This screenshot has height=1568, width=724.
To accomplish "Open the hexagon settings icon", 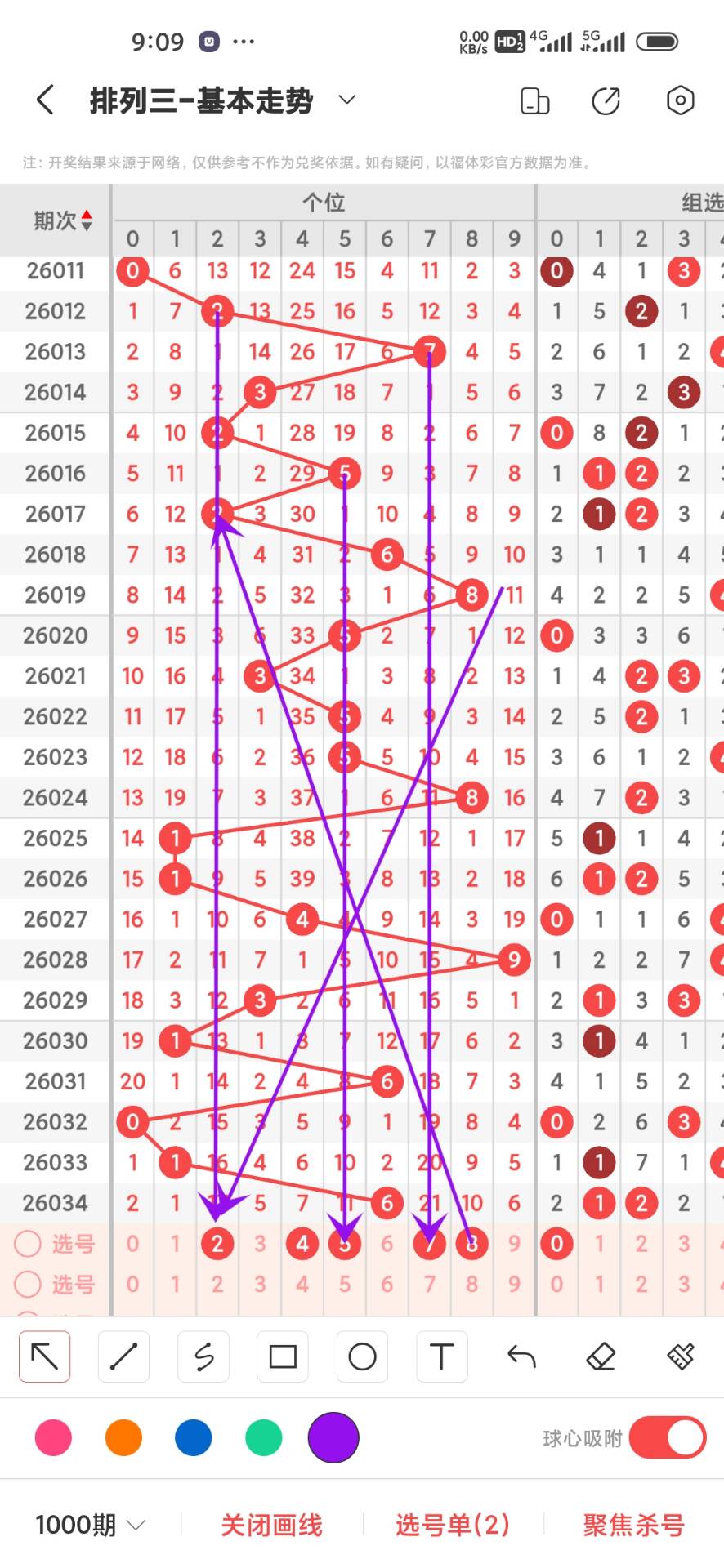I will [681, 100].
